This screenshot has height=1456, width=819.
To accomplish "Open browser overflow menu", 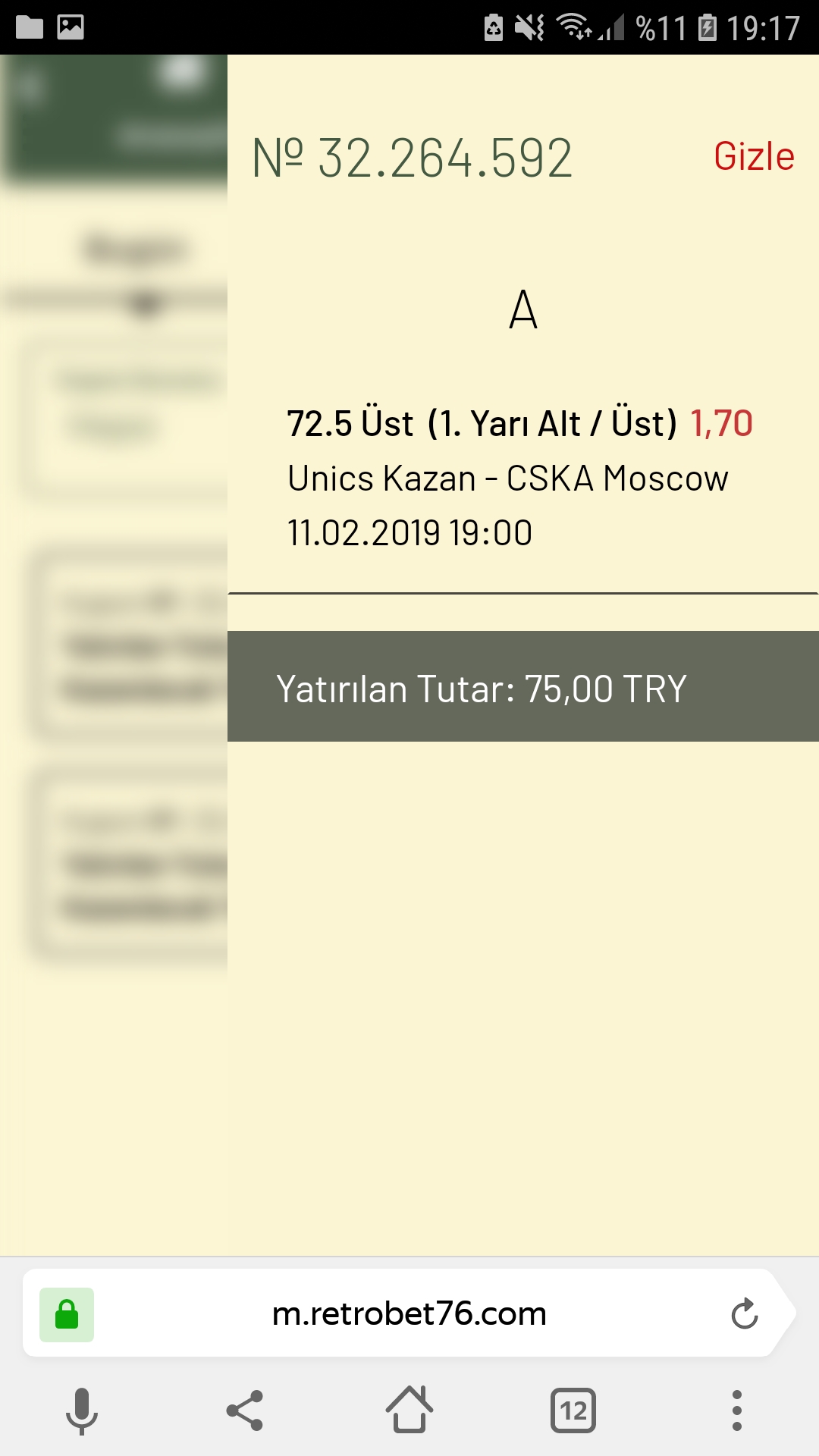I will tap(736, 1410).
